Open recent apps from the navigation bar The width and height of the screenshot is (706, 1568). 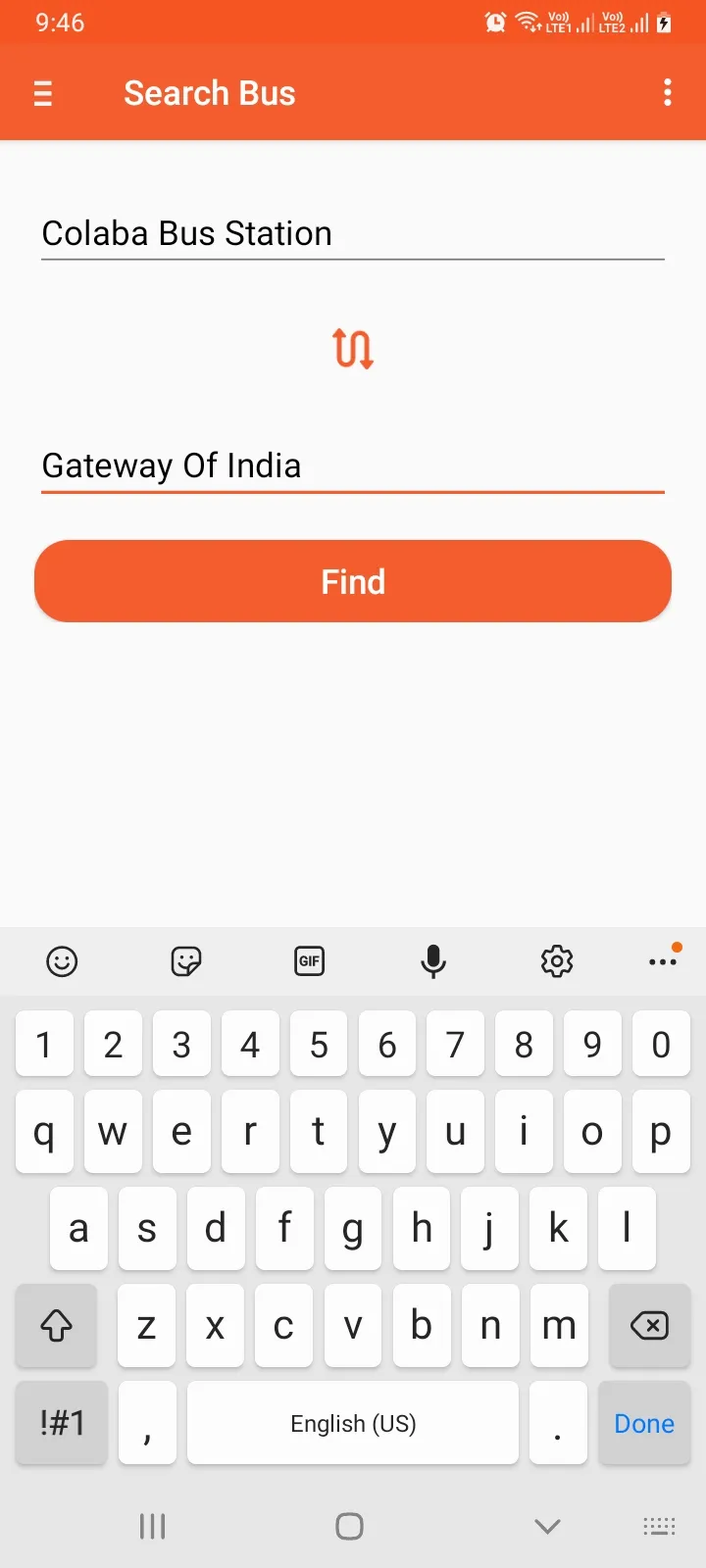152,1525
